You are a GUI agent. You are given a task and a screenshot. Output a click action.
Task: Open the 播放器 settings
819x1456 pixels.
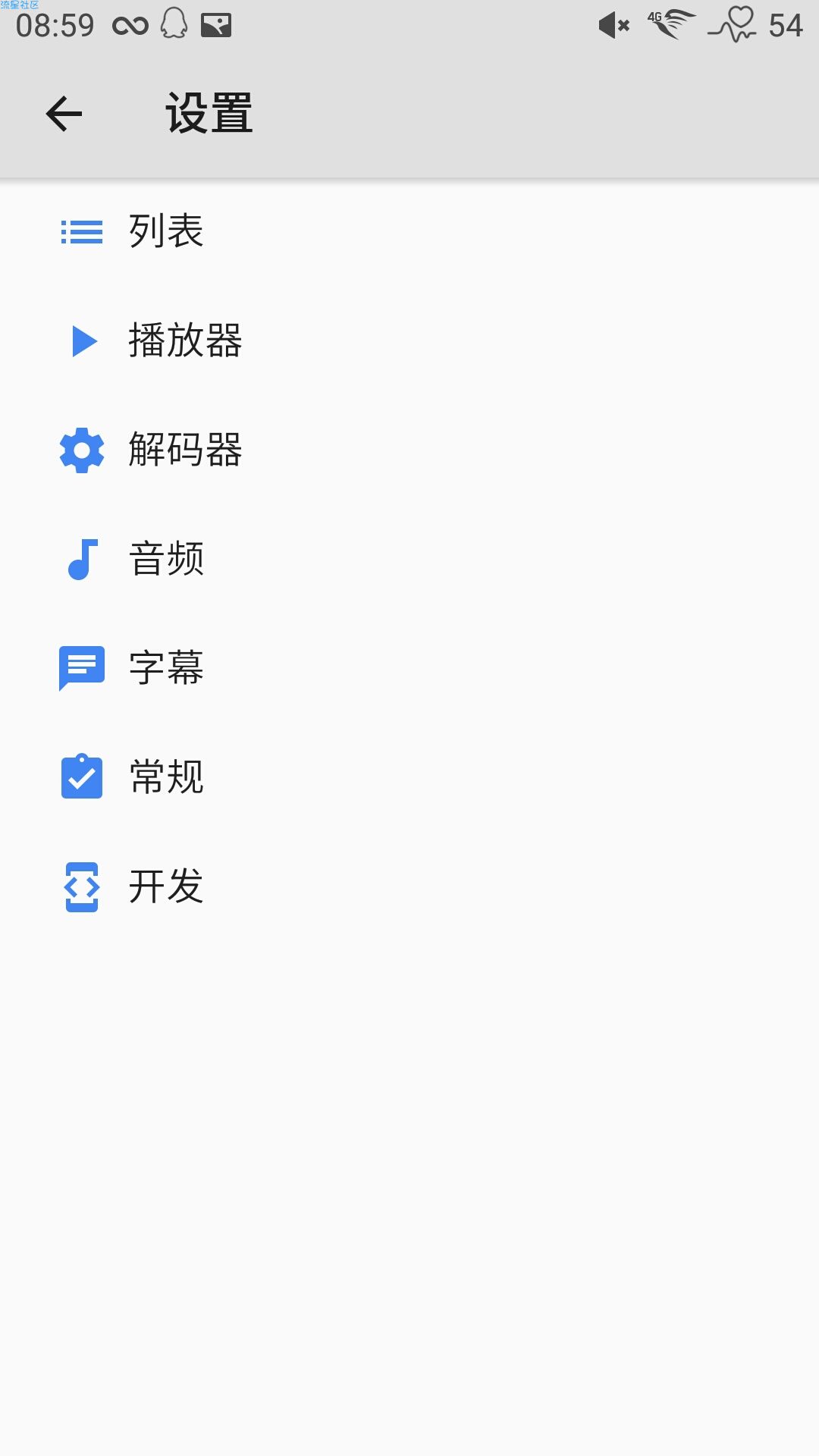pyautogui.click(x=409, y=340)
